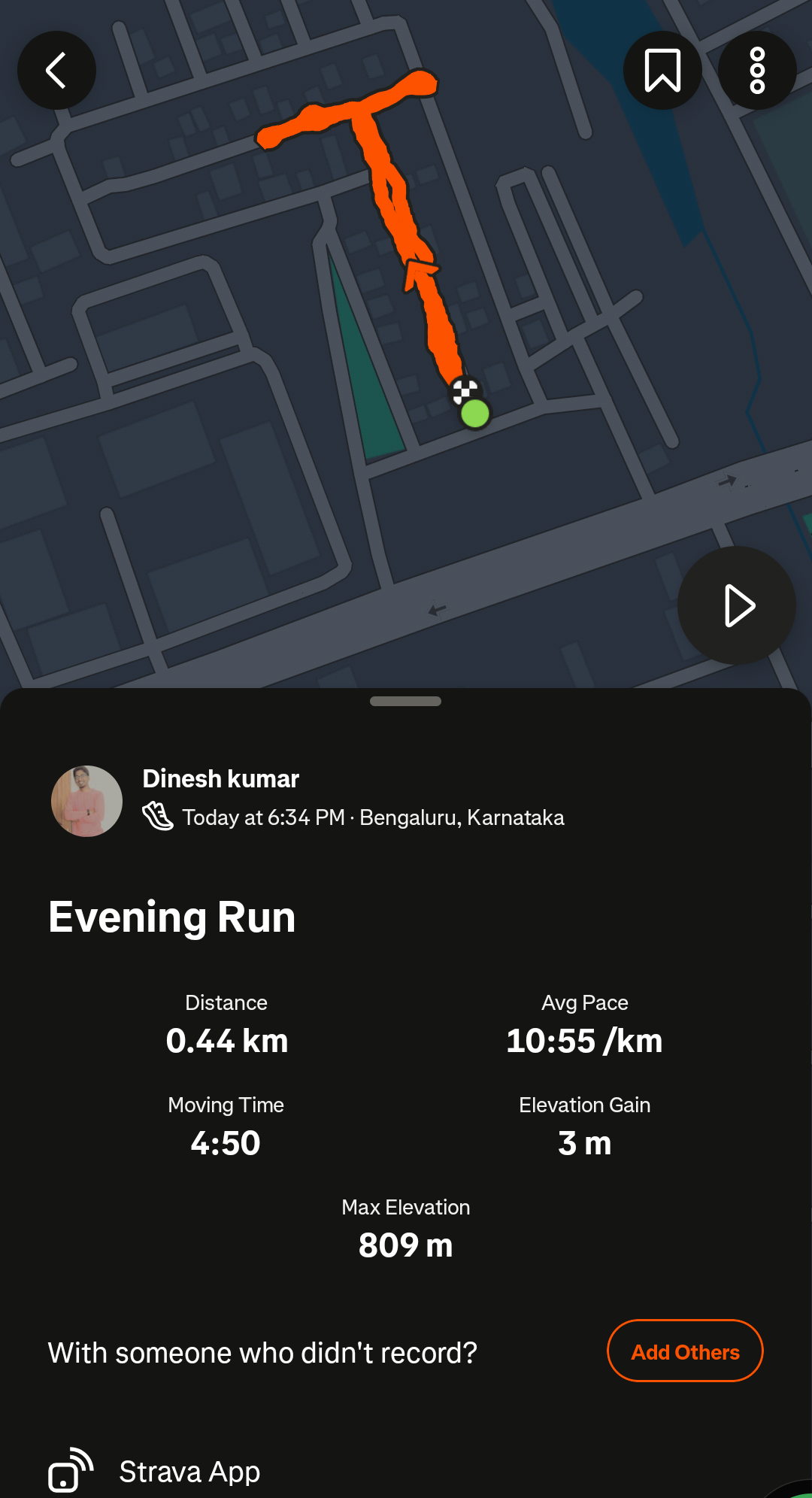812x1498 pixels.
Task: Play the route flyover animation
Action: (737, 605)
